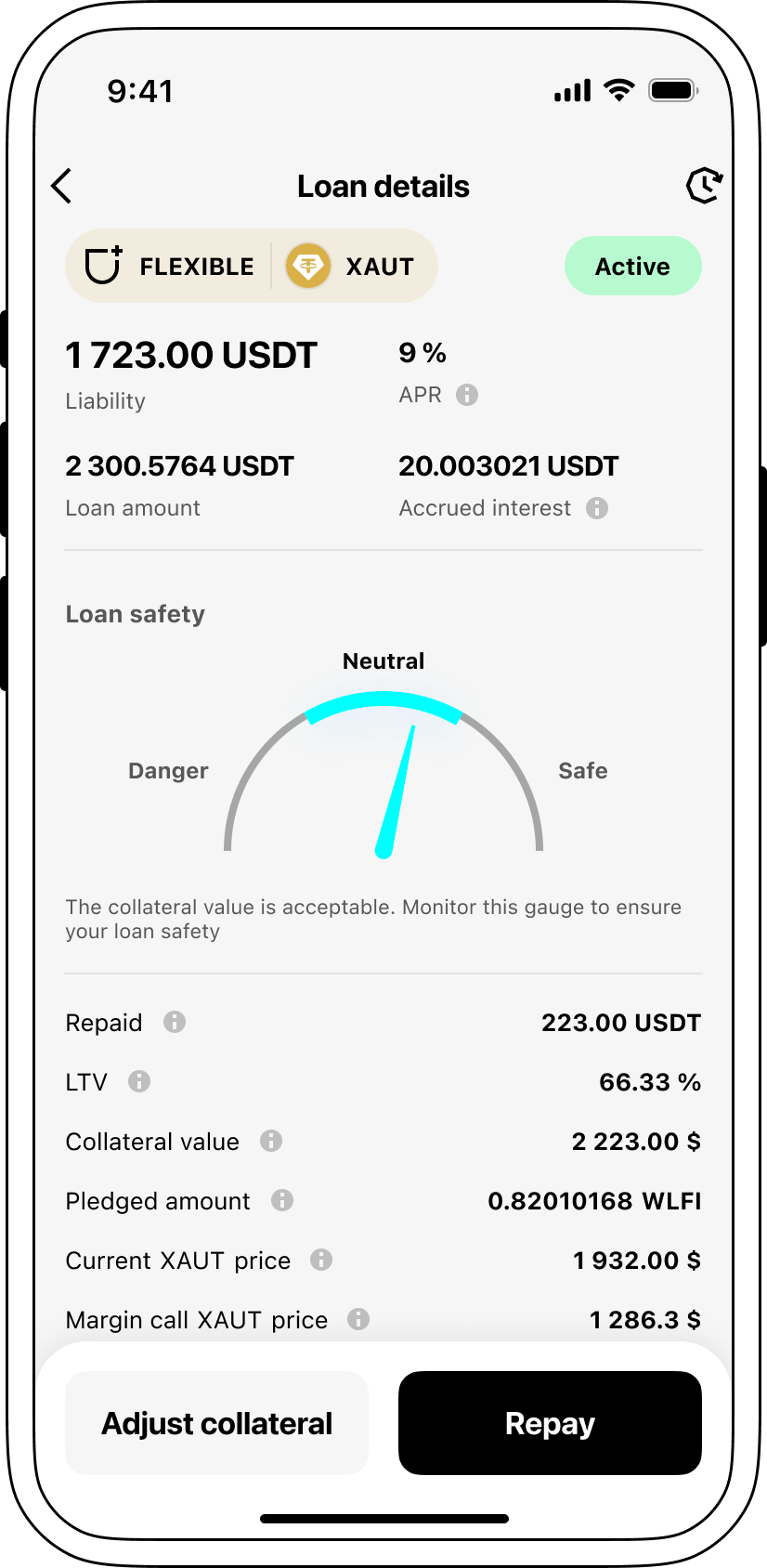Open info about Current XAUT price

coord(321,1260)
